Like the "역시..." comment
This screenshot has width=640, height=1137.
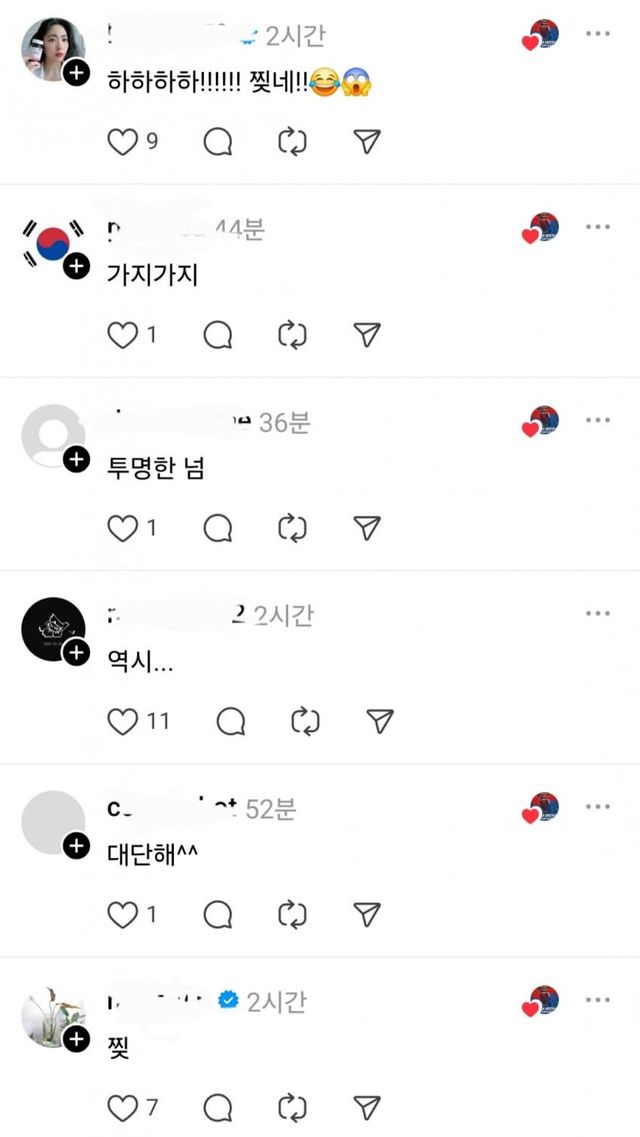pyautogui.click(x=122, y=721)
